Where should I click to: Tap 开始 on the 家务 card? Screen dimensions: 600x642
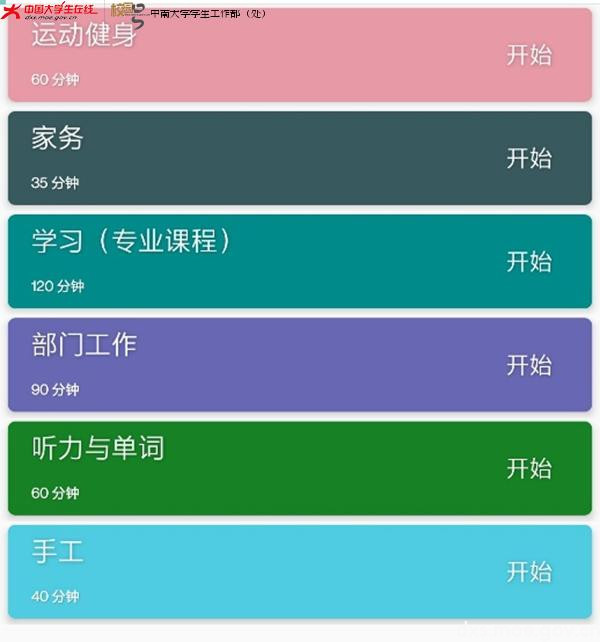click(529, 158)
